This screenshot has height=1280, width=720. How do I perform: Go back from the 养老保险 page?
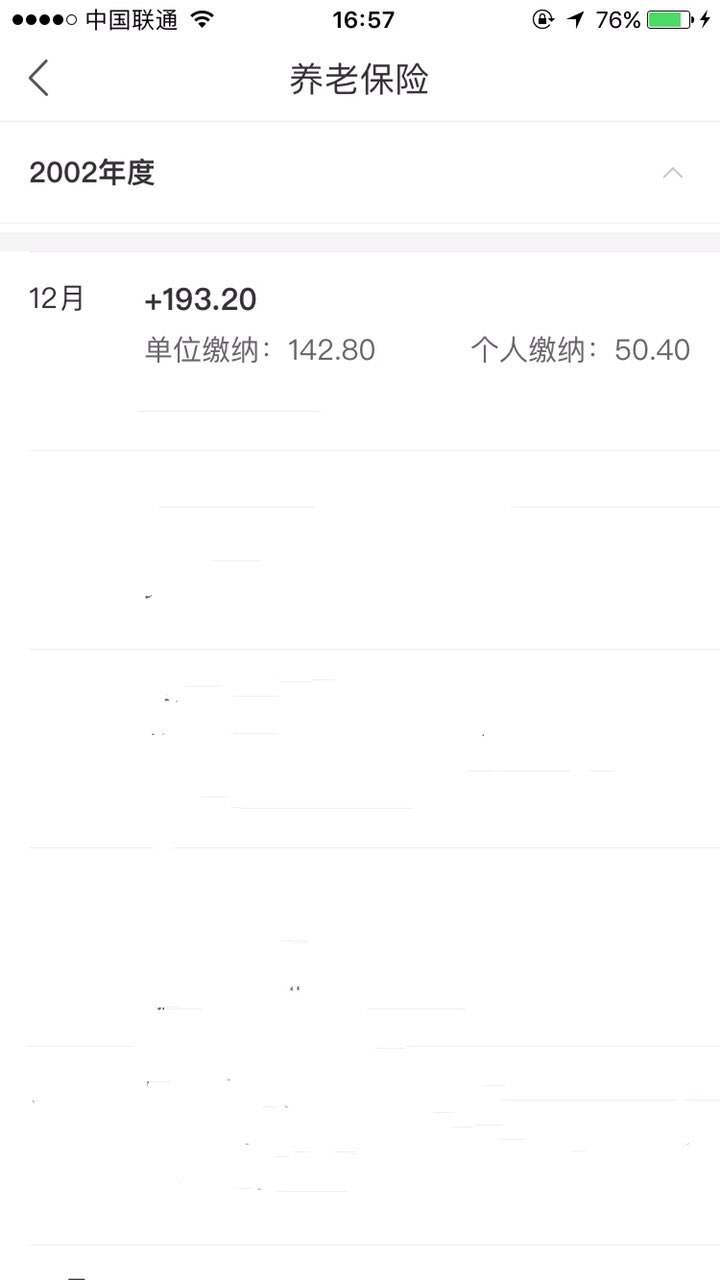[38, 78]
